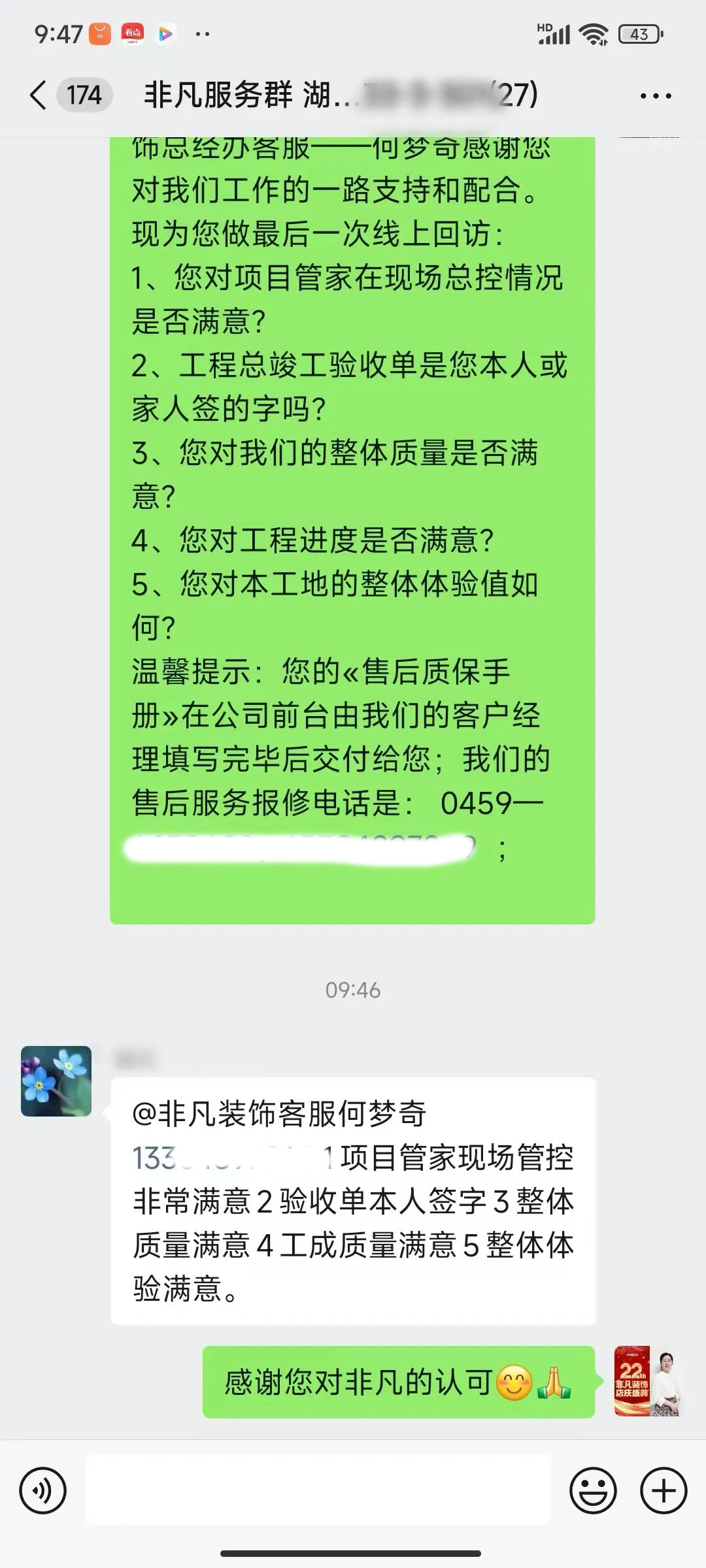Tap the @非凡装饰客服何梦奇 mention
706x1568 pixels.
[x=279, y=1114]
